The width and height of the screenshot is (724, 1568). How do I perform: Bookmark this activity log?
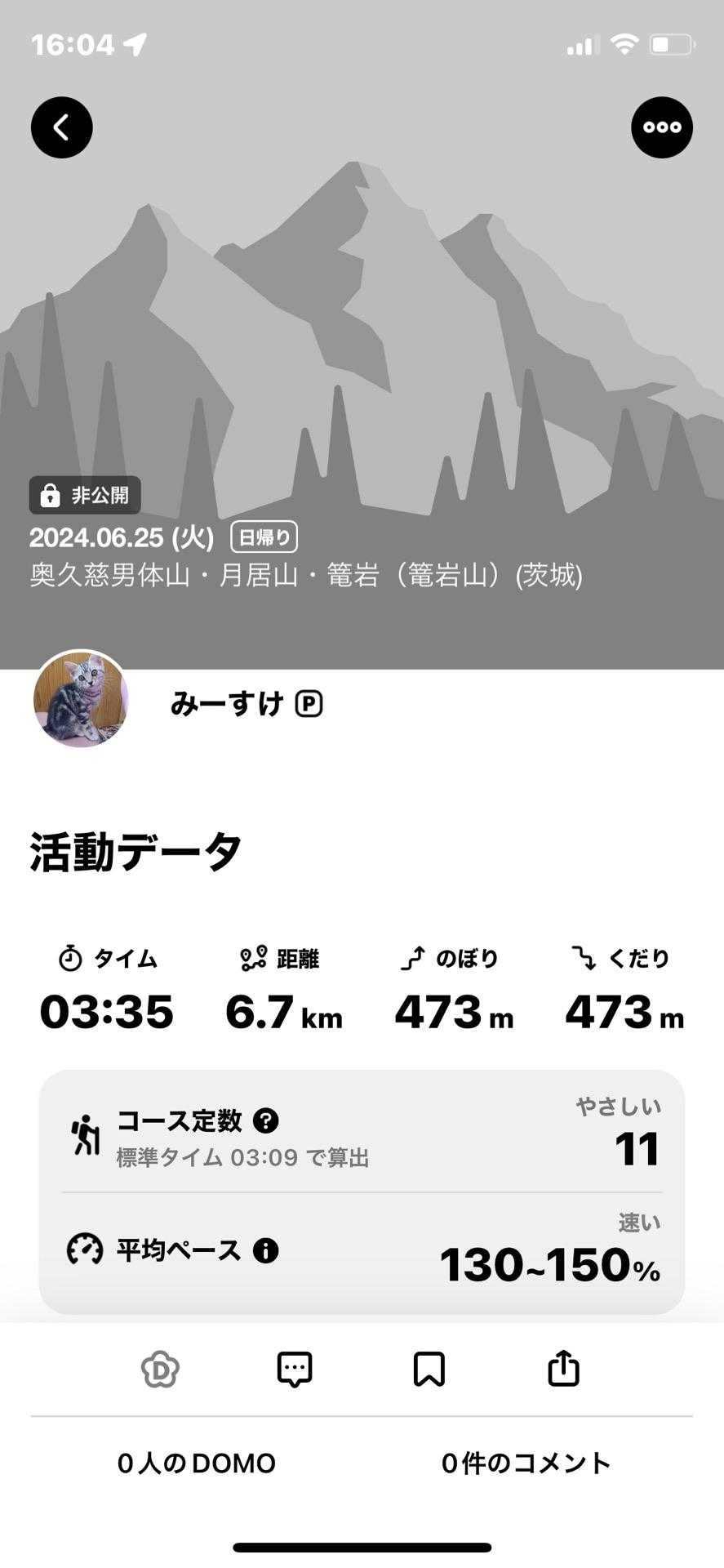(x=429, y=1370)
